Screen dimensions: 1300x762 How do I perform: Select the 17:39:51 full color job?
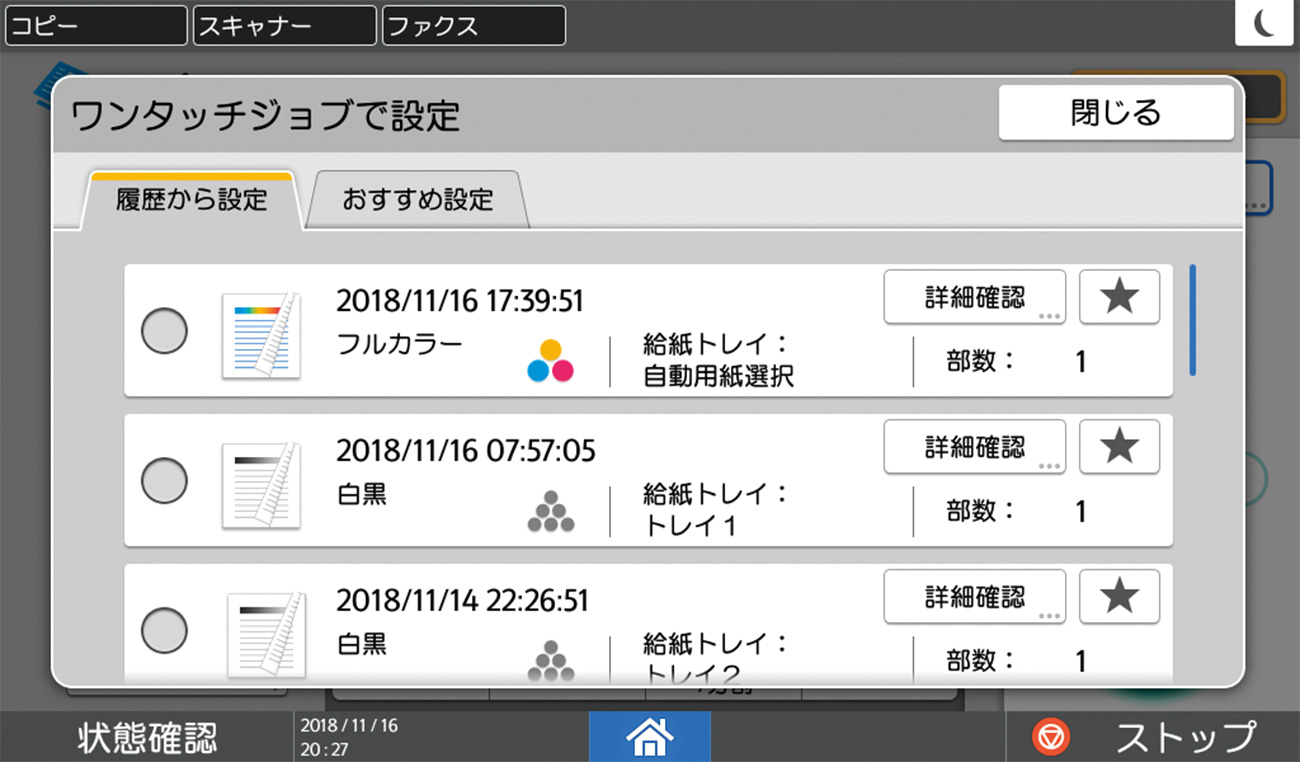tap(164, 331)
